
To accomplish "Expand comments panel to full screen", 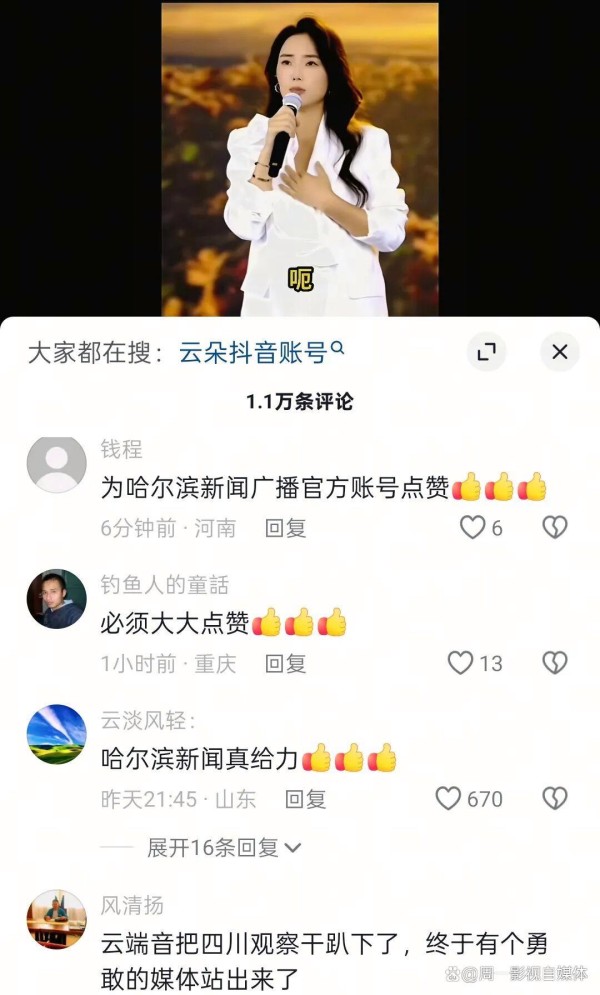I will (x=487, y=352).
